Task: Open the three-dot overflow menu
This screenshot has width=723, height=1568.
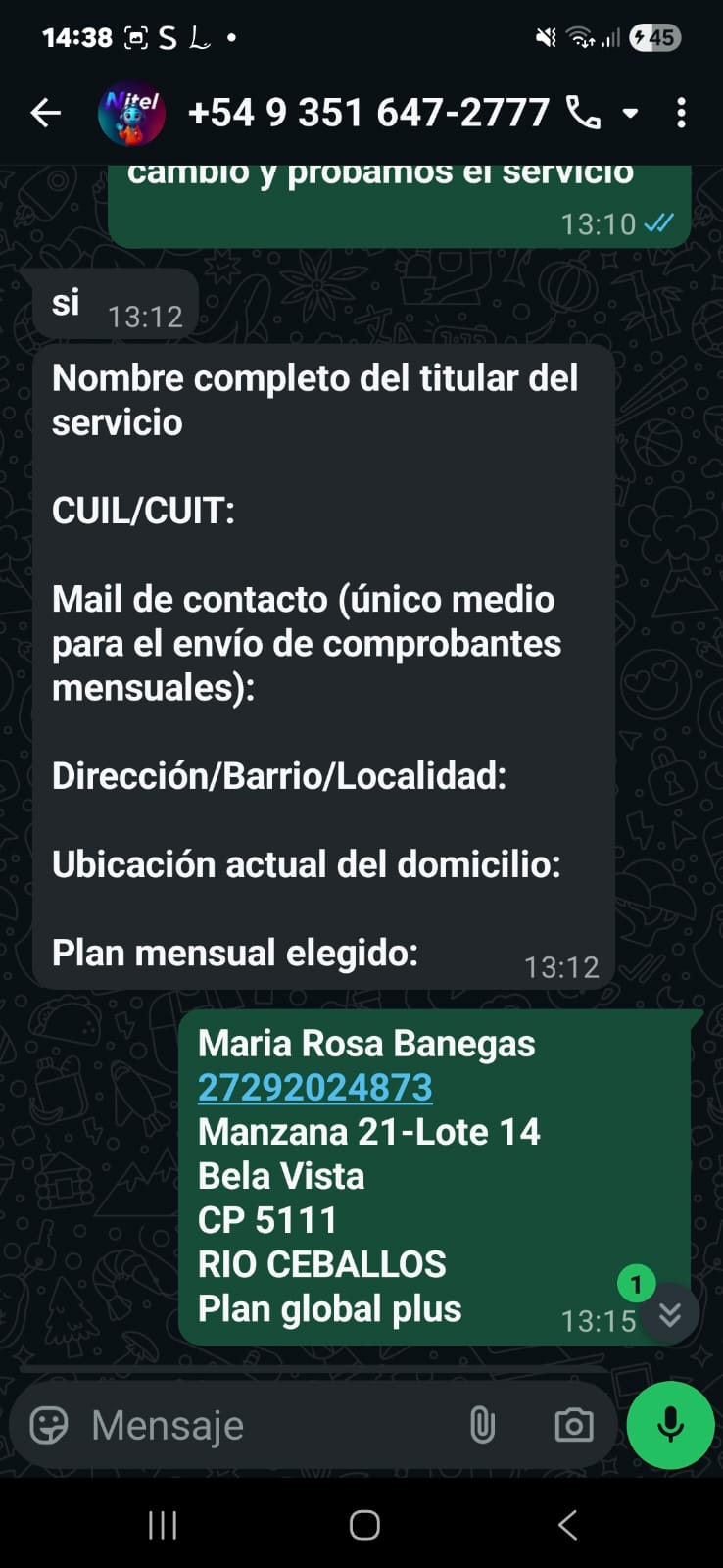Action: point(681,114)
